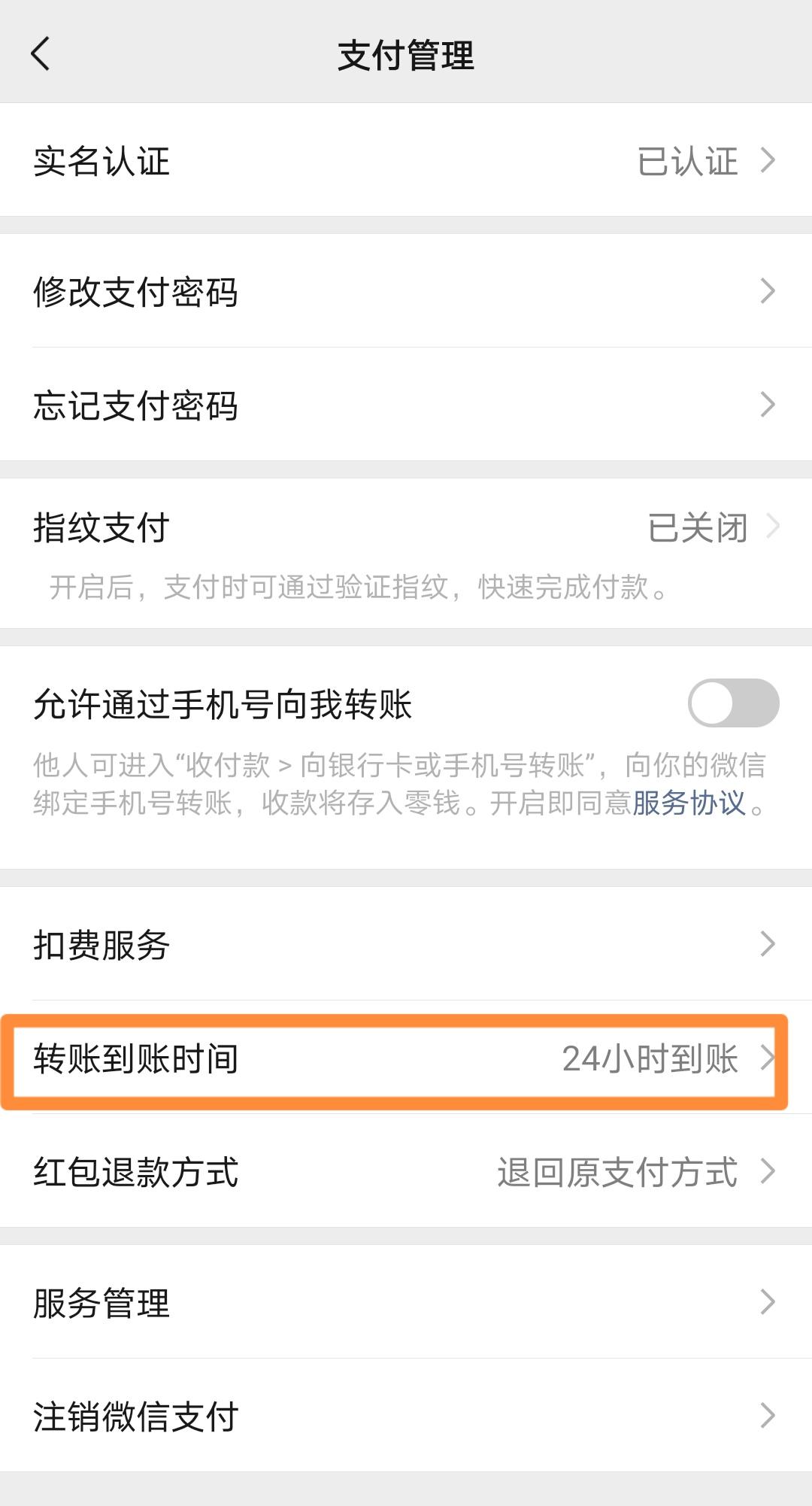Open 修改支付密码 option
Image resolution: width=812 pixels, height=1506 pixels.
click(406, 291)
